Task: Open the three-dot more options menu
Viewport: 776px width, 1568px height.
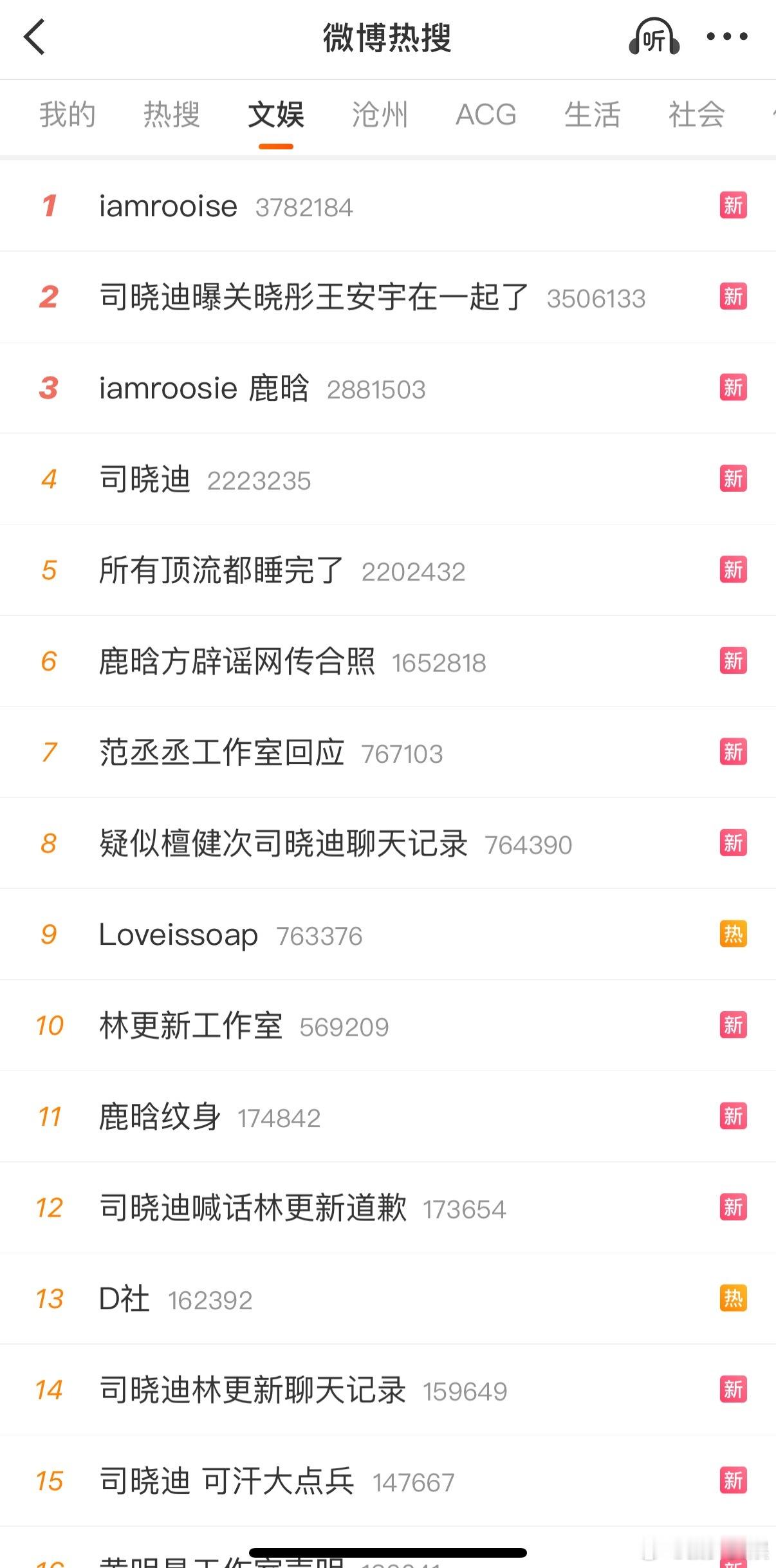Action: point(726,38)
